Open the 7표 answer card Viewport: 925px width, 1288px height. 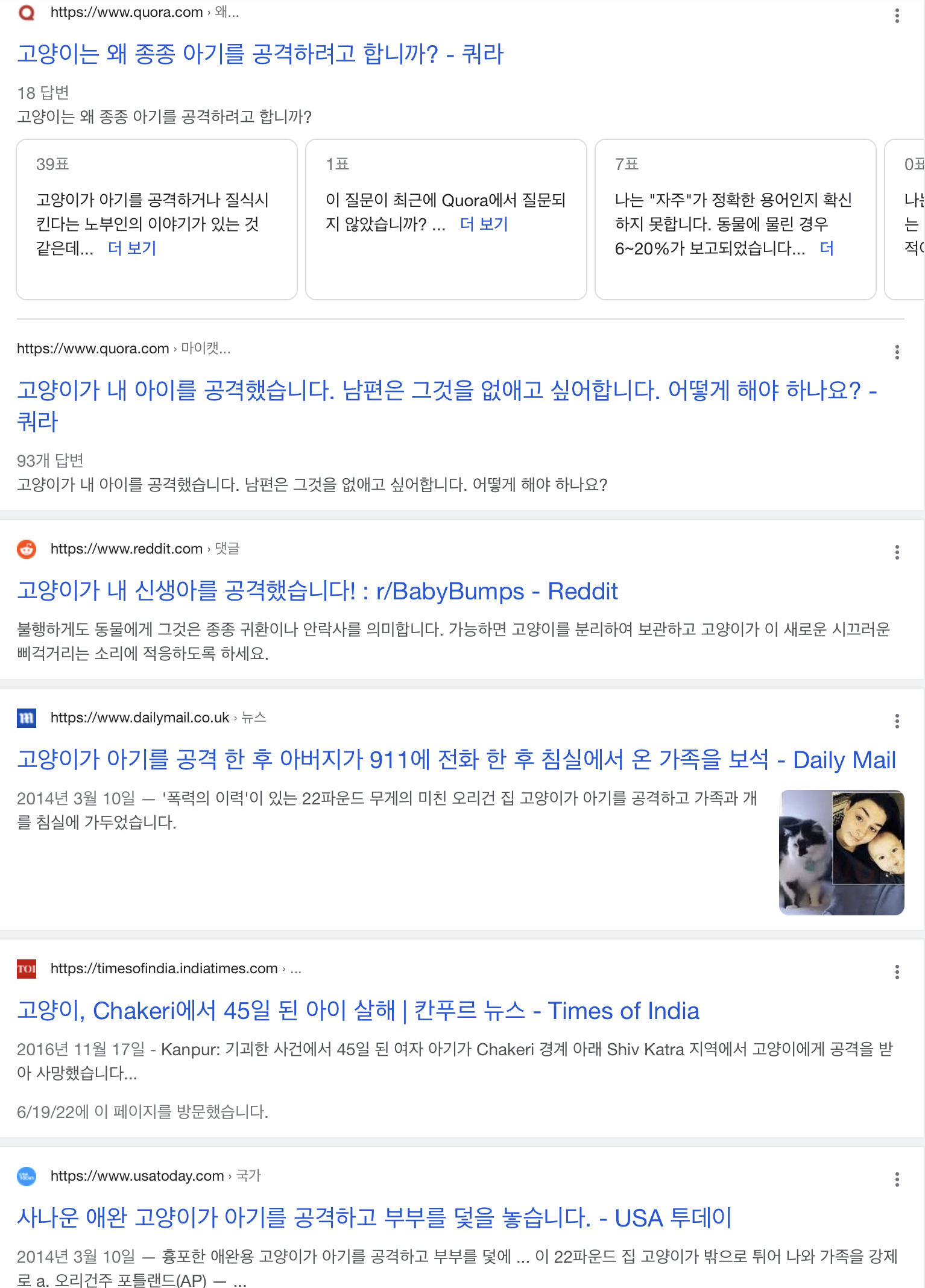pyautogui.click(x=734, y=219)
